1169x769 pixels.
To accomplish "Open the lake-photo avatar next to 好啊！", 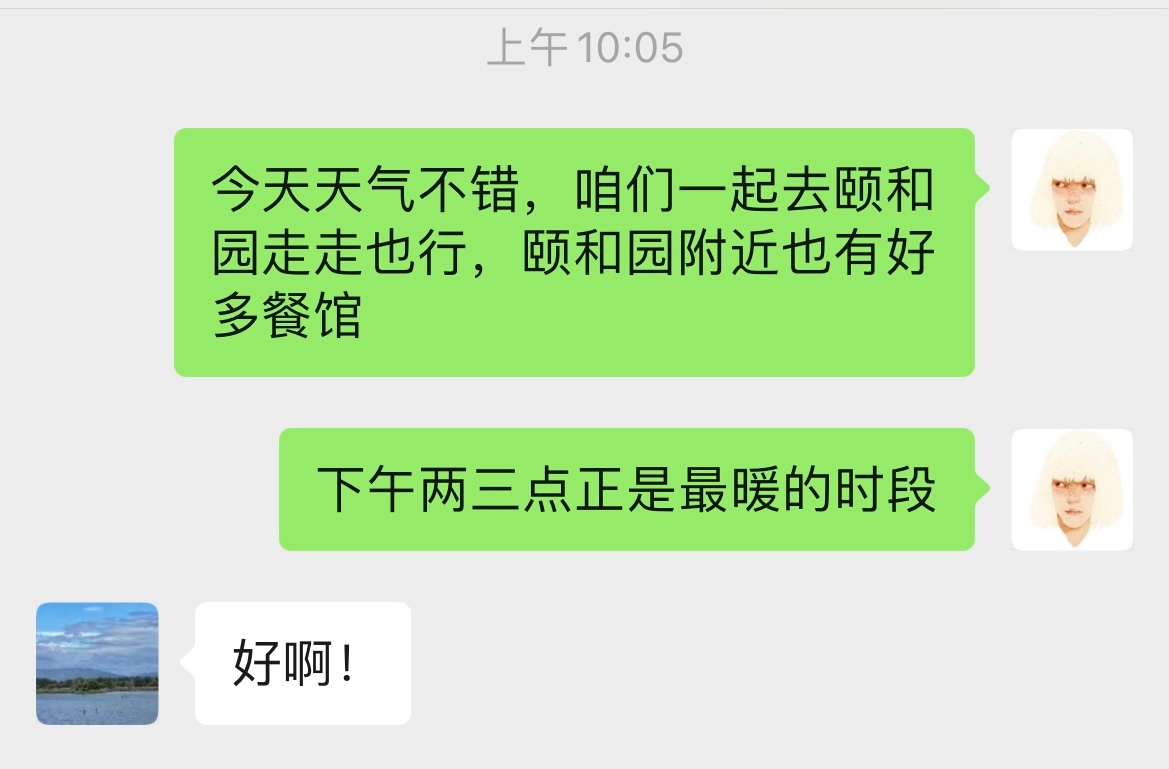I will [97, 663].
